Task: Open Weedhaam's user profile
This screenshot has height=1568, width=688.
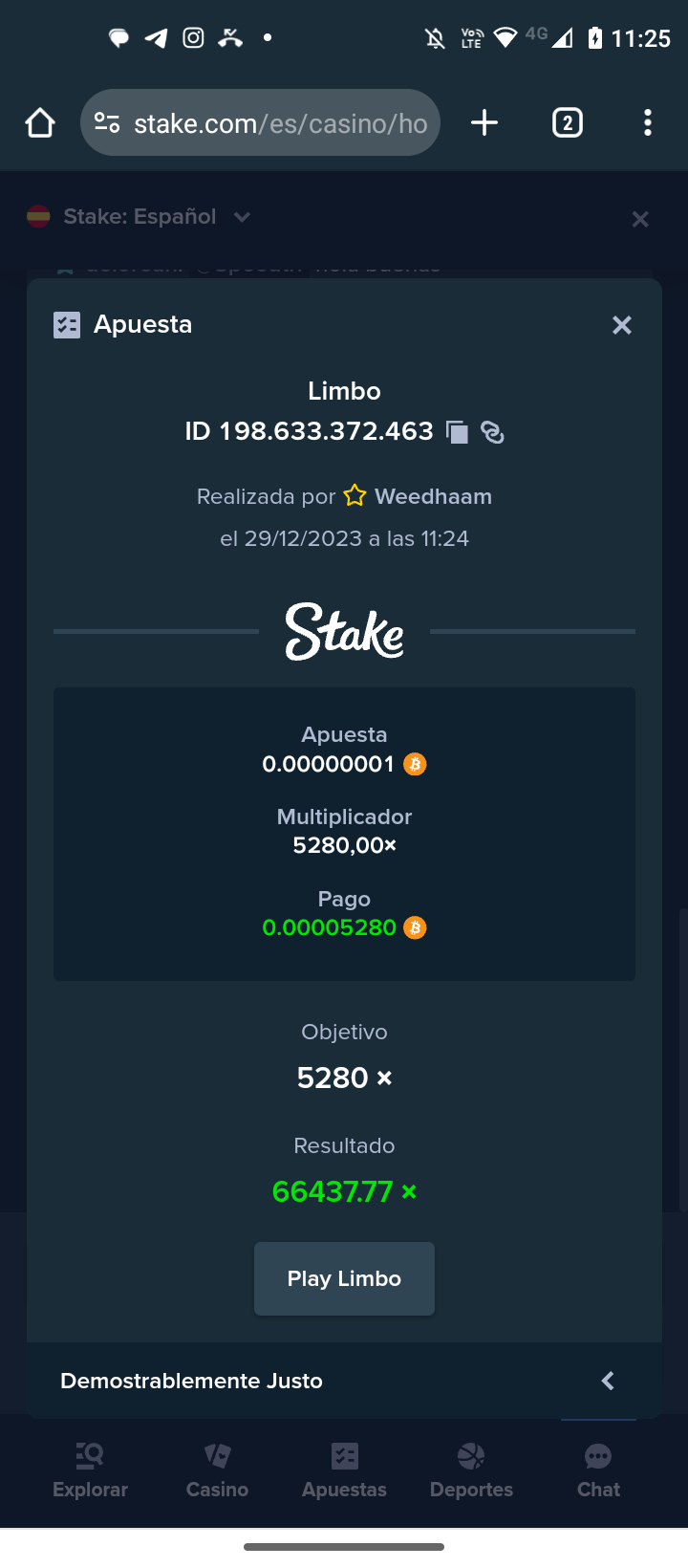Action: click(433, 496)
